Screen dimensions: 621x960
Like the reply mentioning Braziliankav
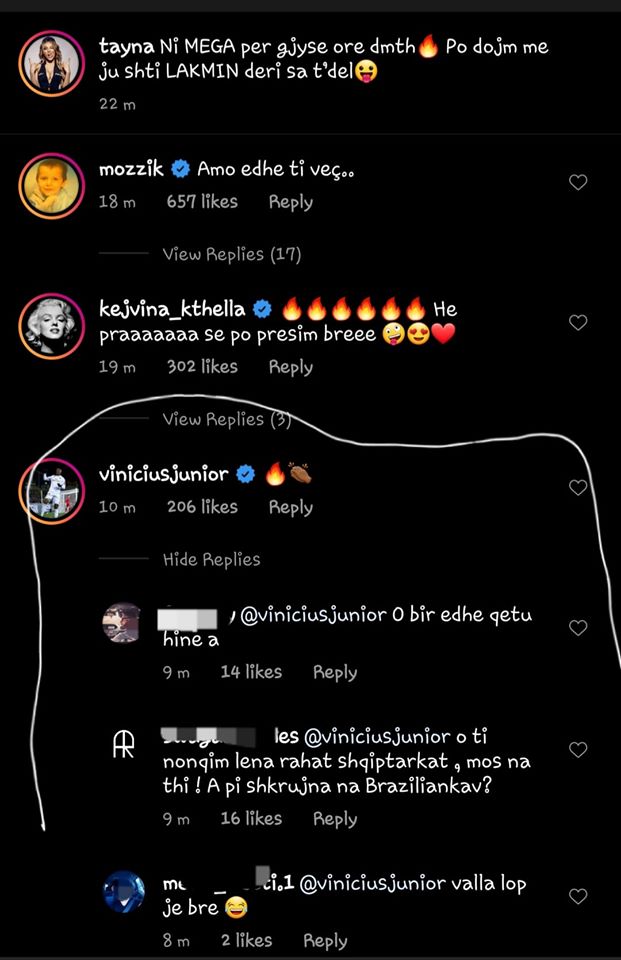click(x=577, y=749)
